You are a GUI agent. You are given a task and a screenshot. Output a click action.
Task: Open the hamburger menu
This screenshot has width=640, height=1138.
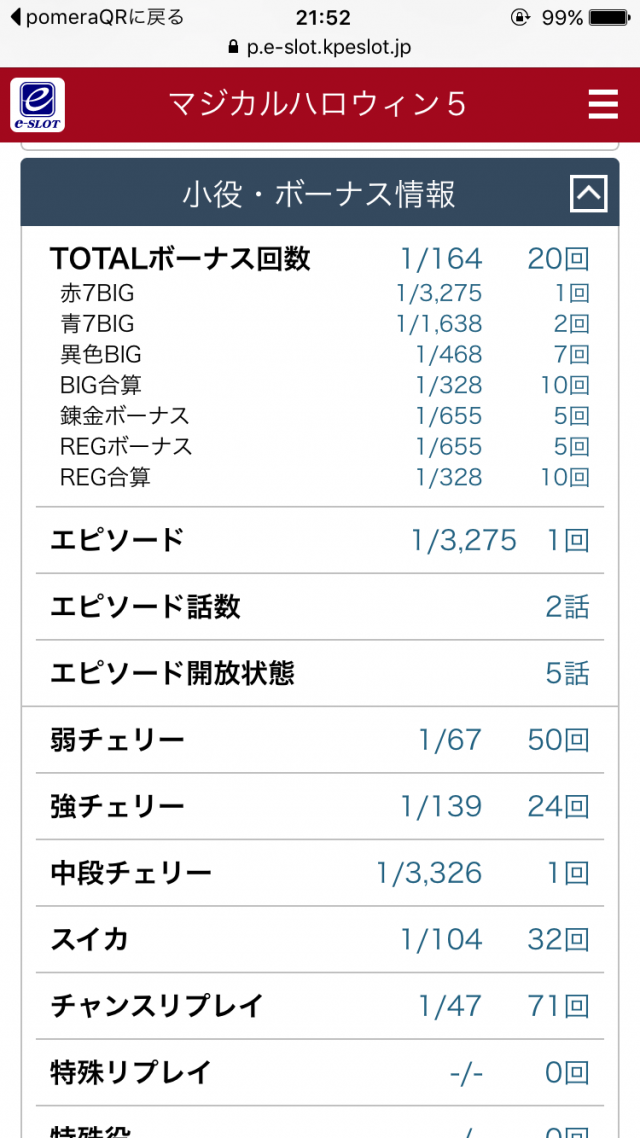click(603, 105)
